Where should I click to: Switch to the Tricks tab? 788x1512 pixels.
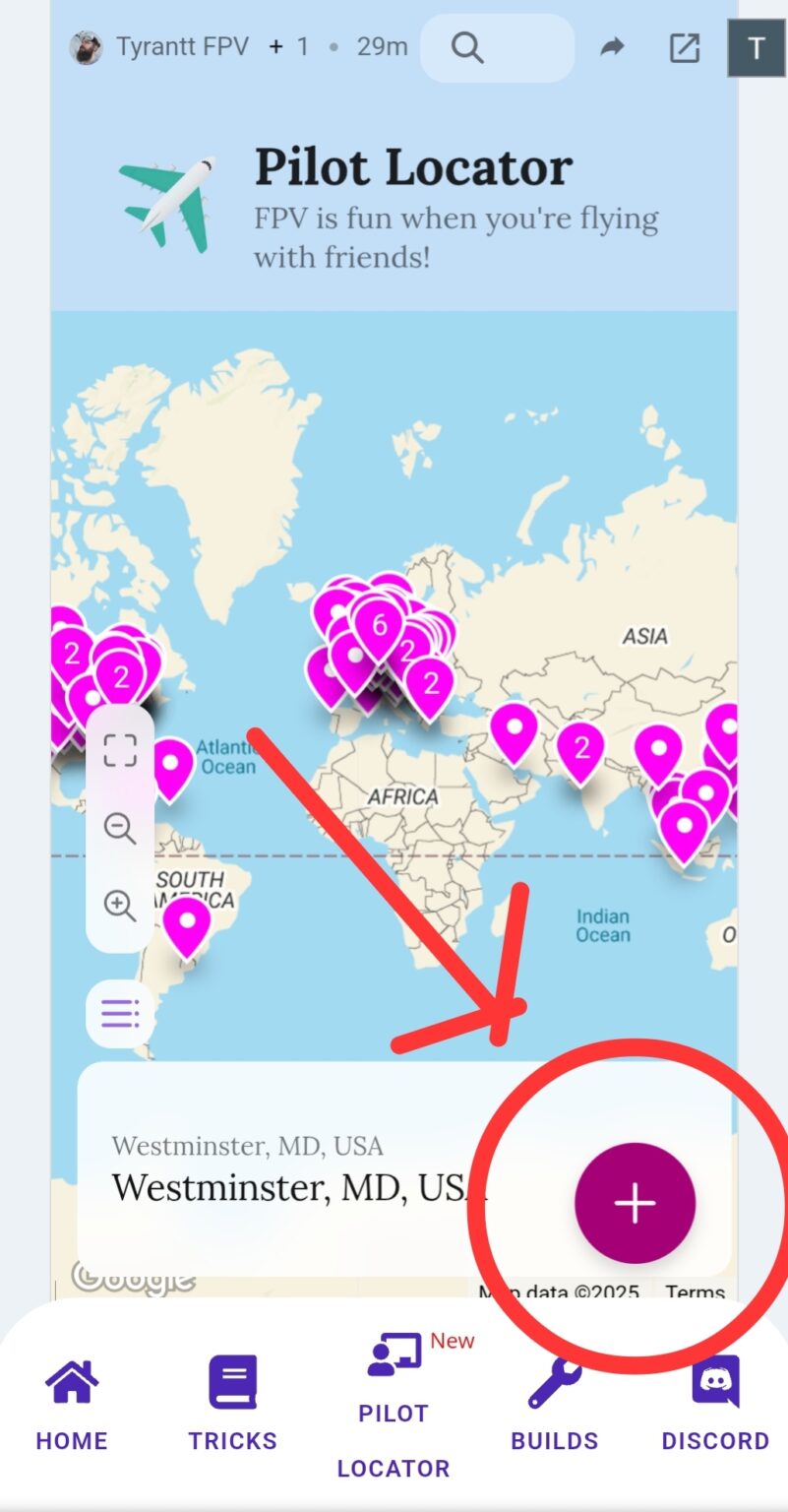coord(232,1405)
